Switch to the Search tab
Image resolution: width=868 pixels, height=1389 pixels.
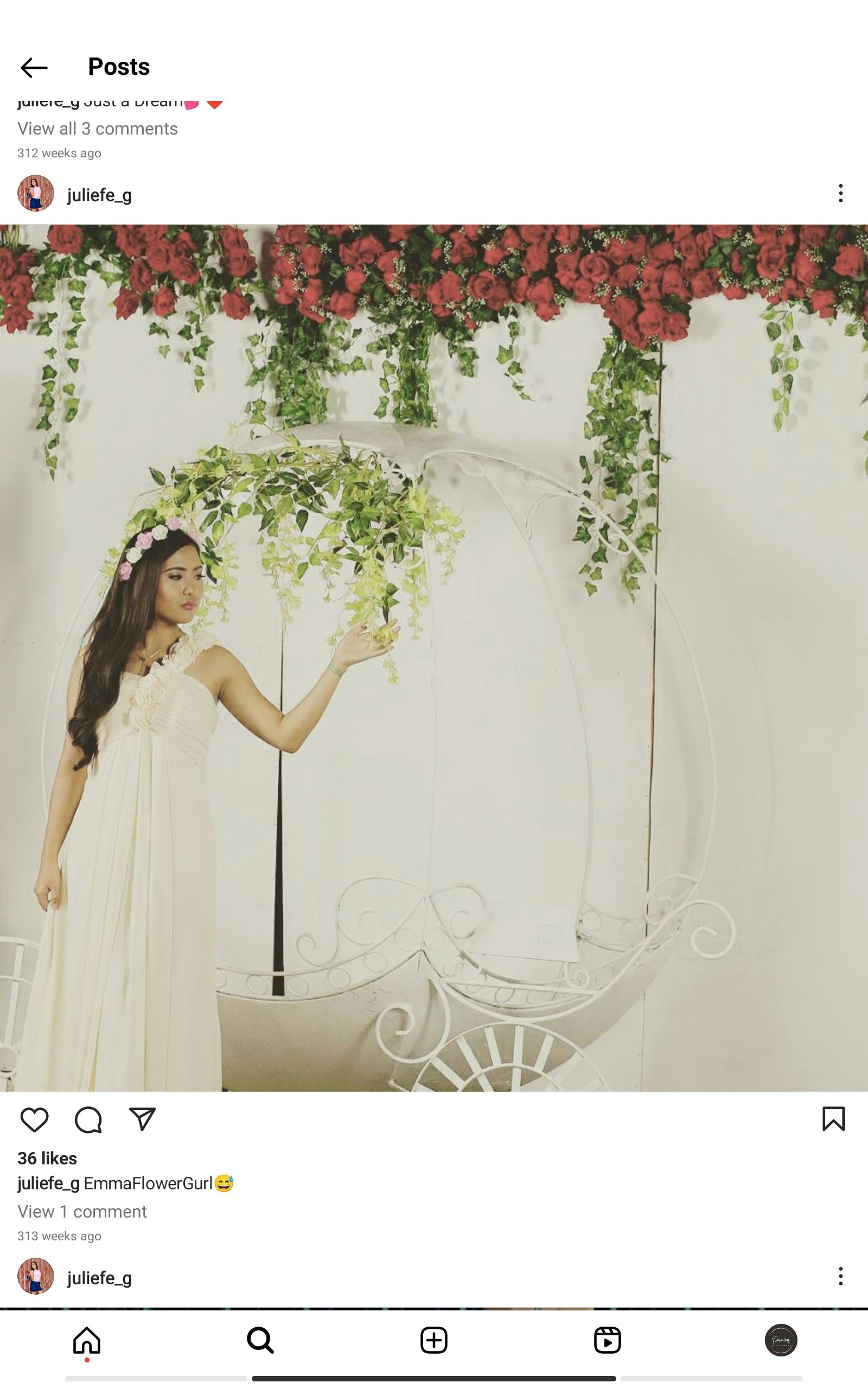(260, 1340)
